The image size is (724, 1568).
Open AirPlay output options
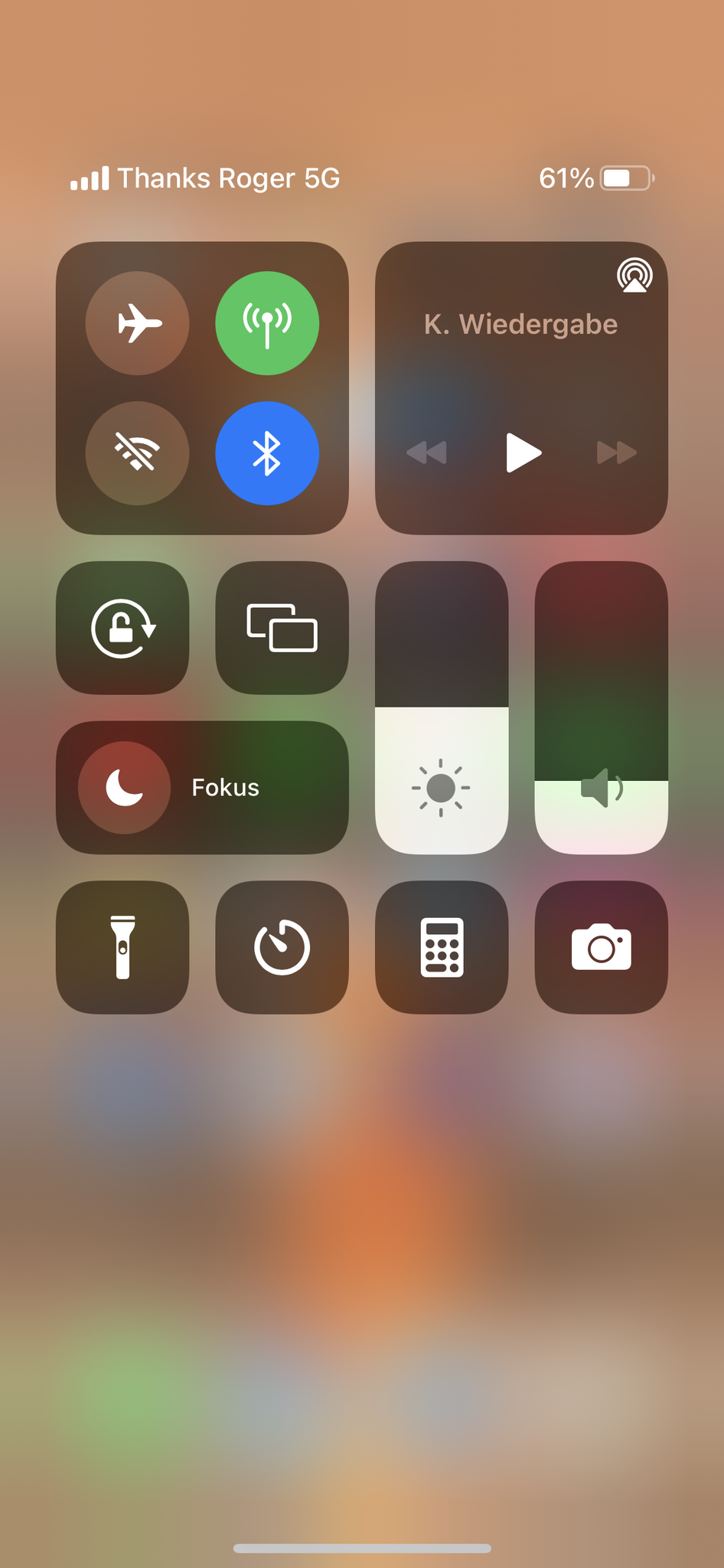(634, 276)
